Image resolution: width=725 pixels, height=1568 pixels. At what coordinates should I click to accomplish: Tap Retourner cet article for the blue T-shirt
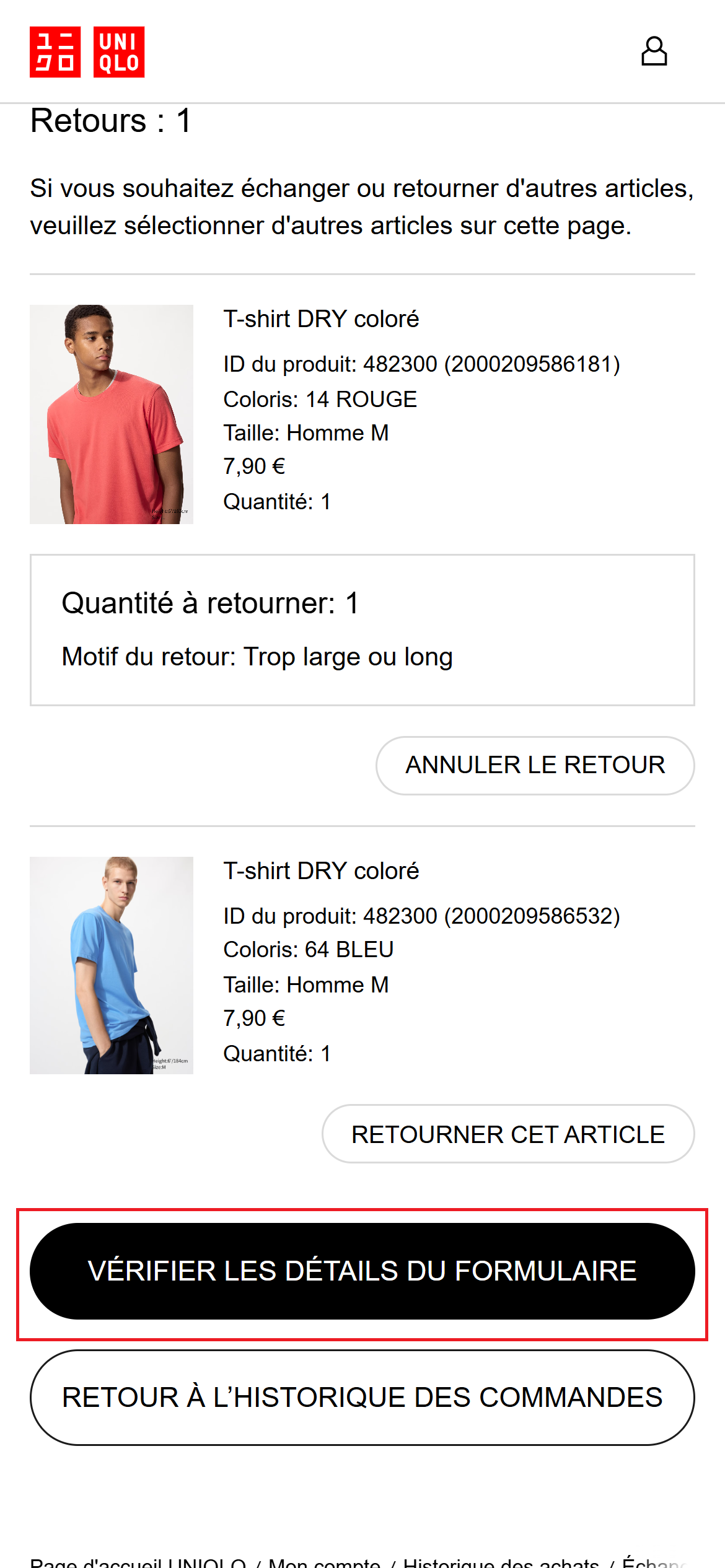coord(507,1134)
